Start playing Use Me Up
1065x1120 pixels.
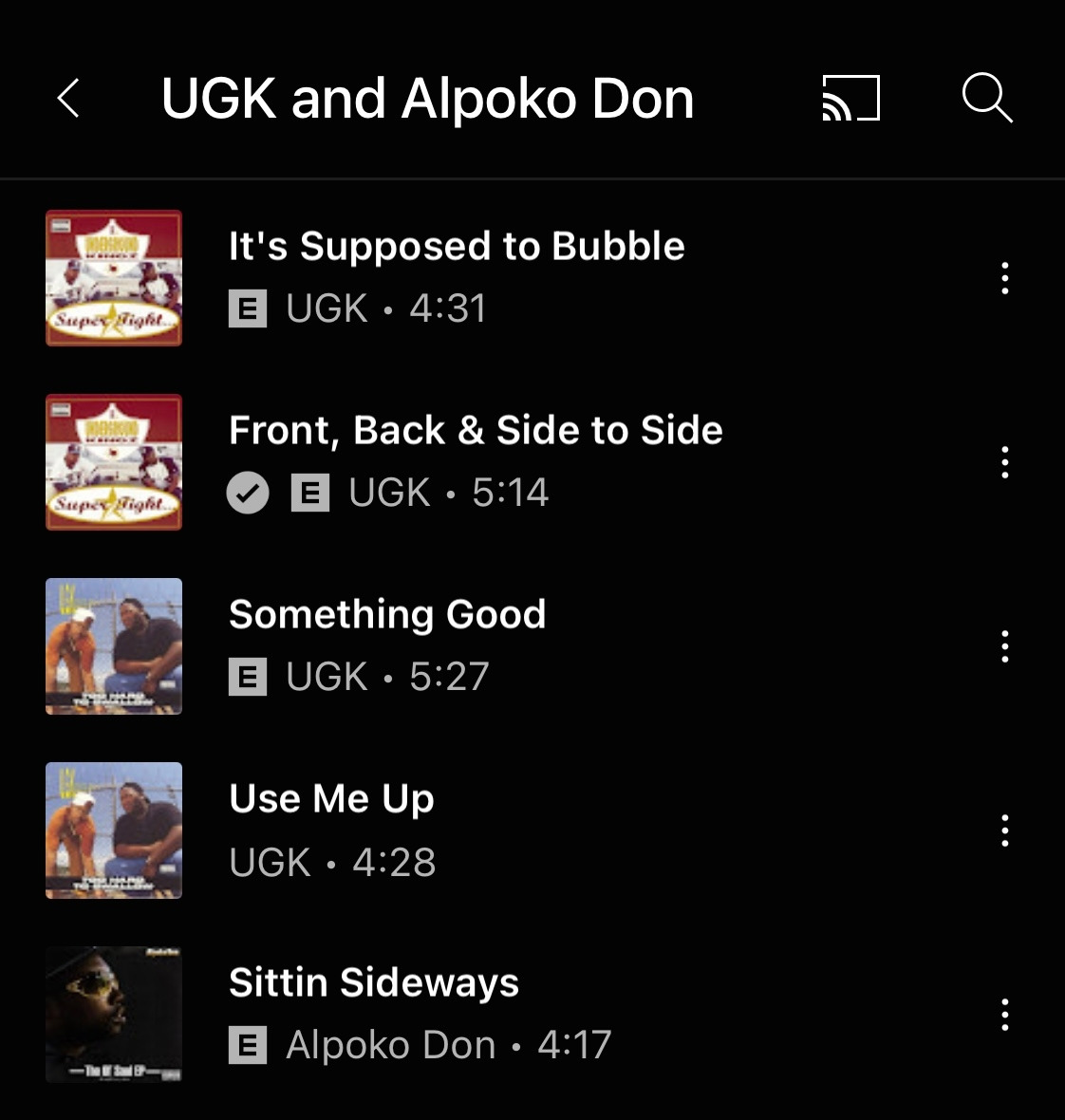coord(331,799)
